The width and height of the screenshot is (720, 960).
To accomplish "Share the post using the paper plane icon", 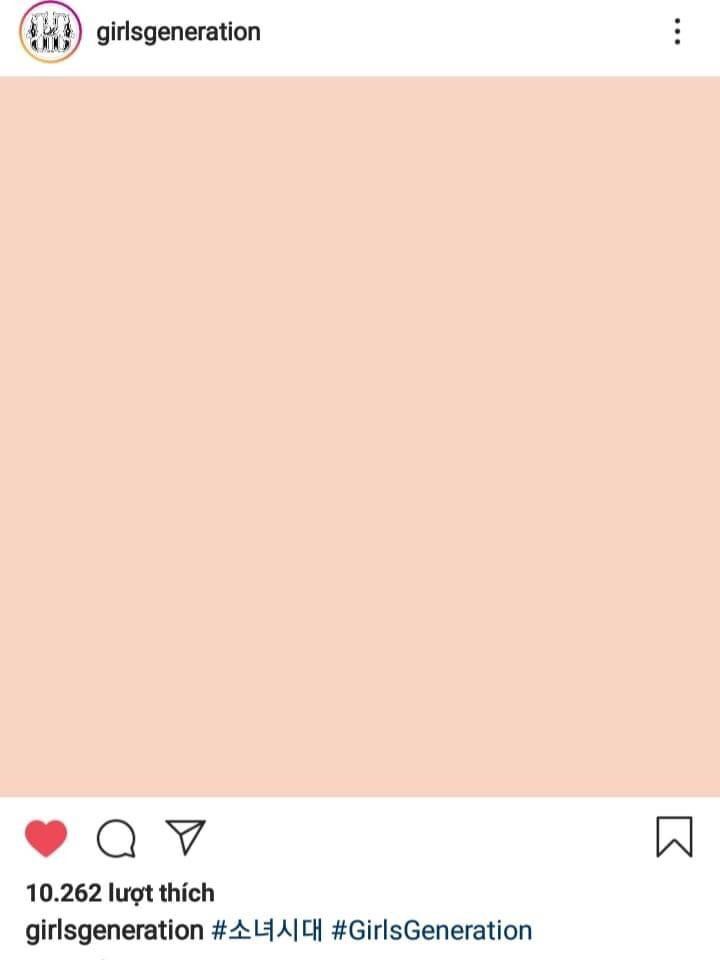I will point(184,837).
